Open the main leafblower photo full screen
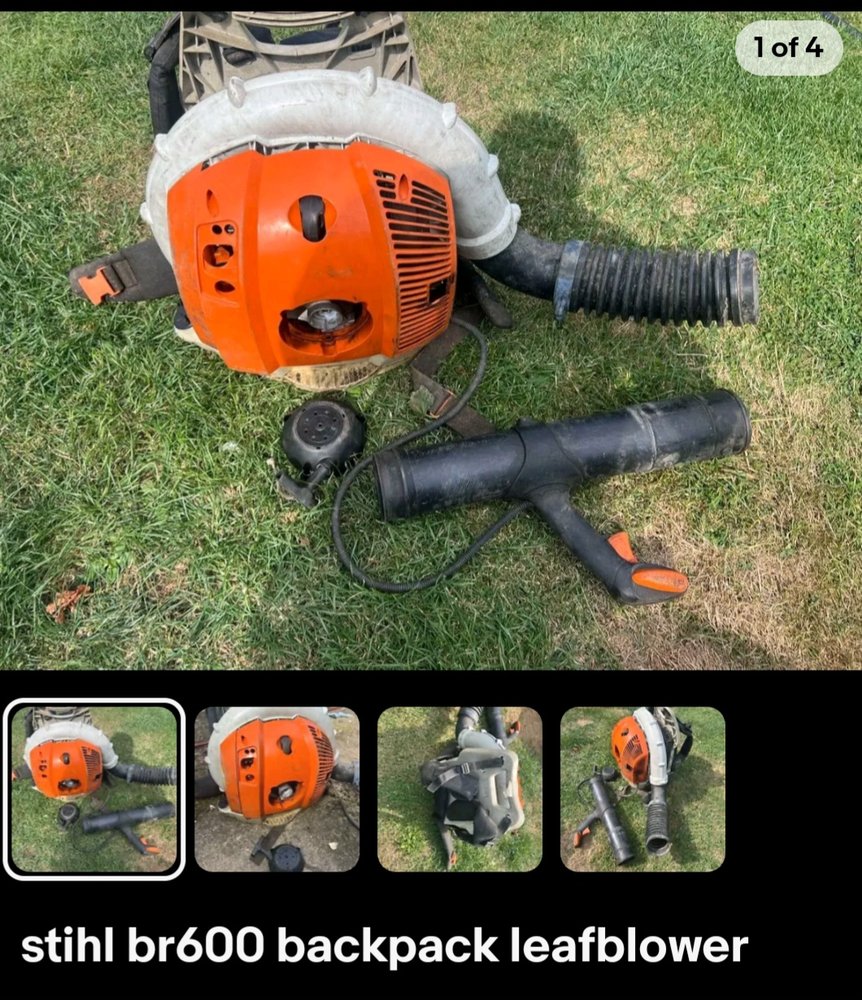 coord(430,340)
